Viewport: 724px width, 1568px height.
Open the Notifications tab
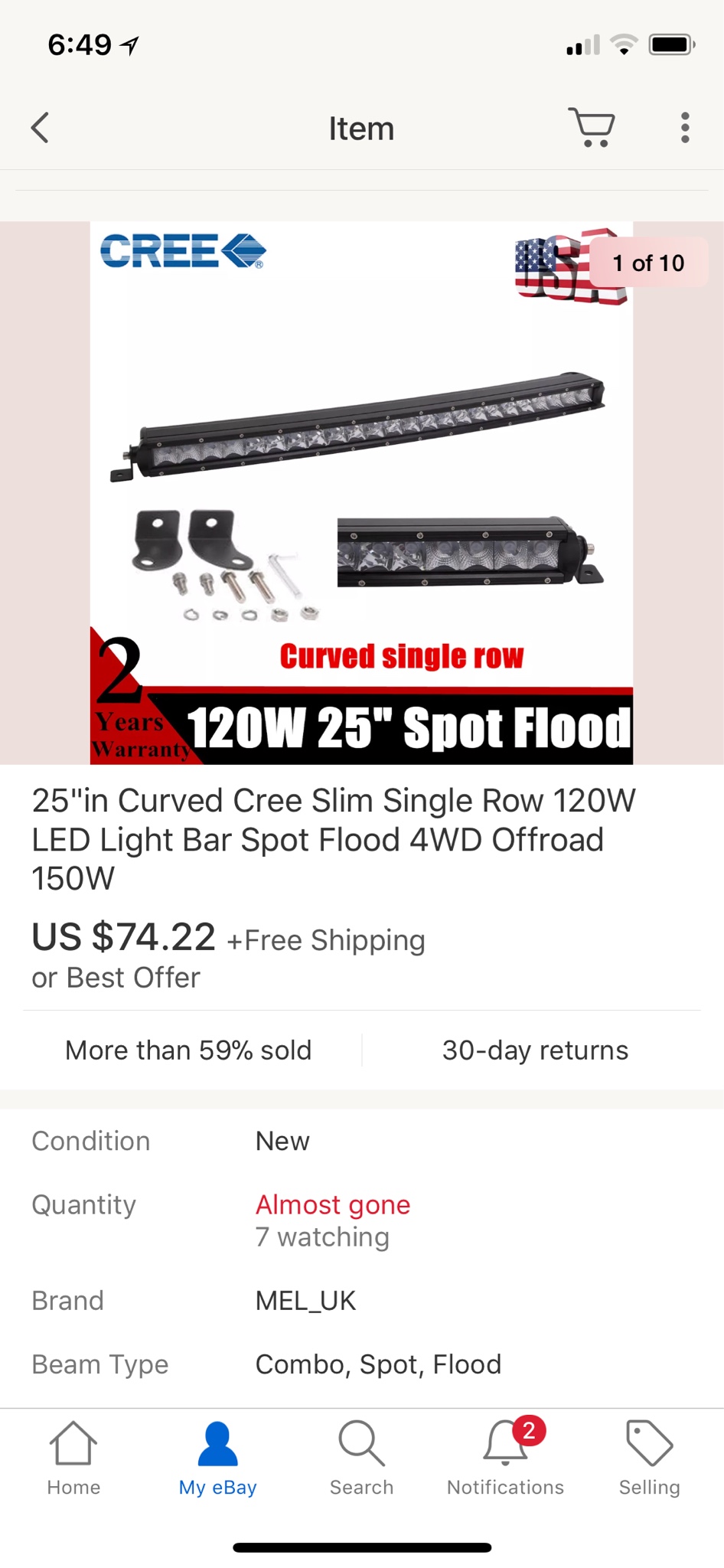tap(505, 1459)
